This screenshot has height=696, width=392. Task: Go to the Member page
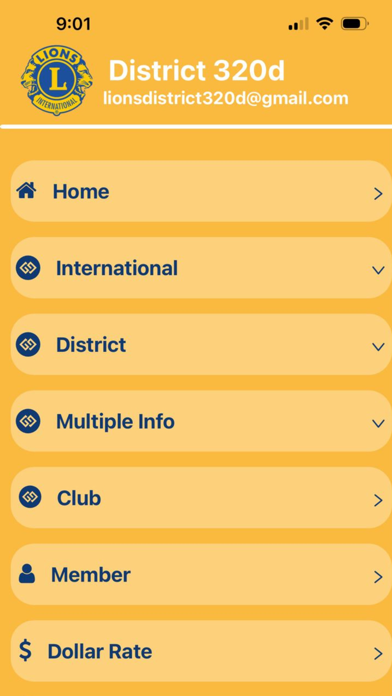click(201, 575)
